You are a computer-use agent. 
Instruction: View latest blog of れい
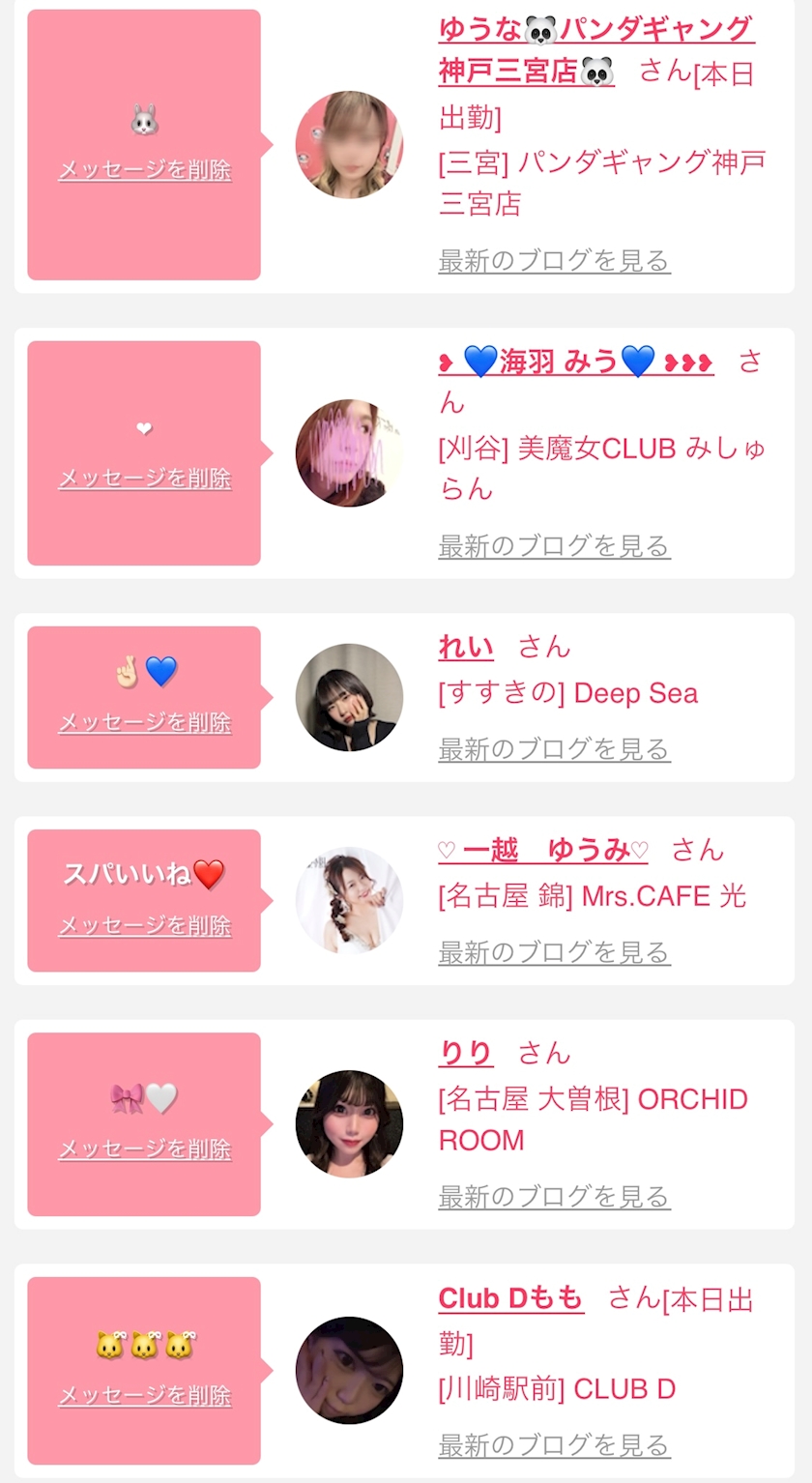554,748
